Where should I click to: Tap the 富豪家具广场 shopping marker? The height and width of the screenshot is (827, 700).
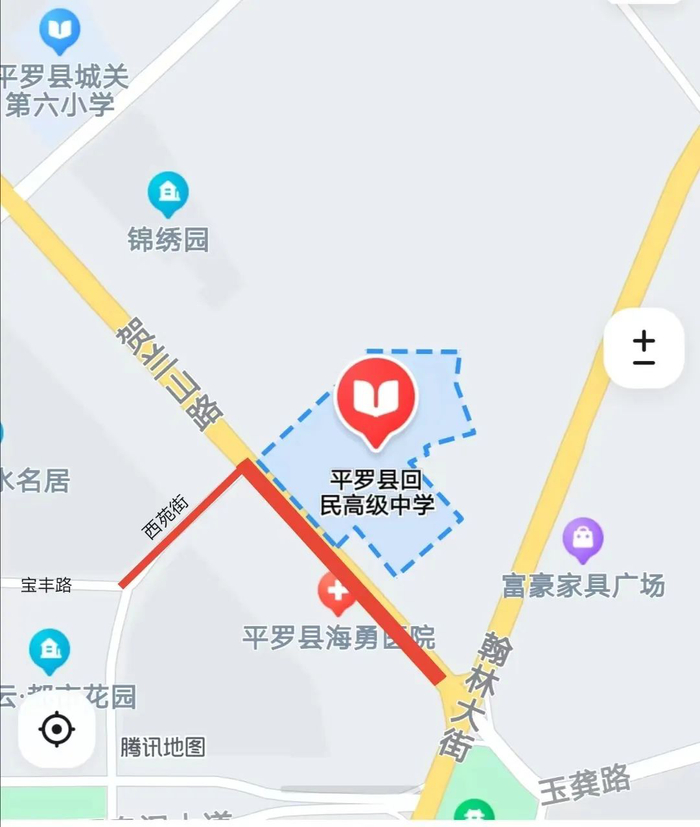(582, 541)
